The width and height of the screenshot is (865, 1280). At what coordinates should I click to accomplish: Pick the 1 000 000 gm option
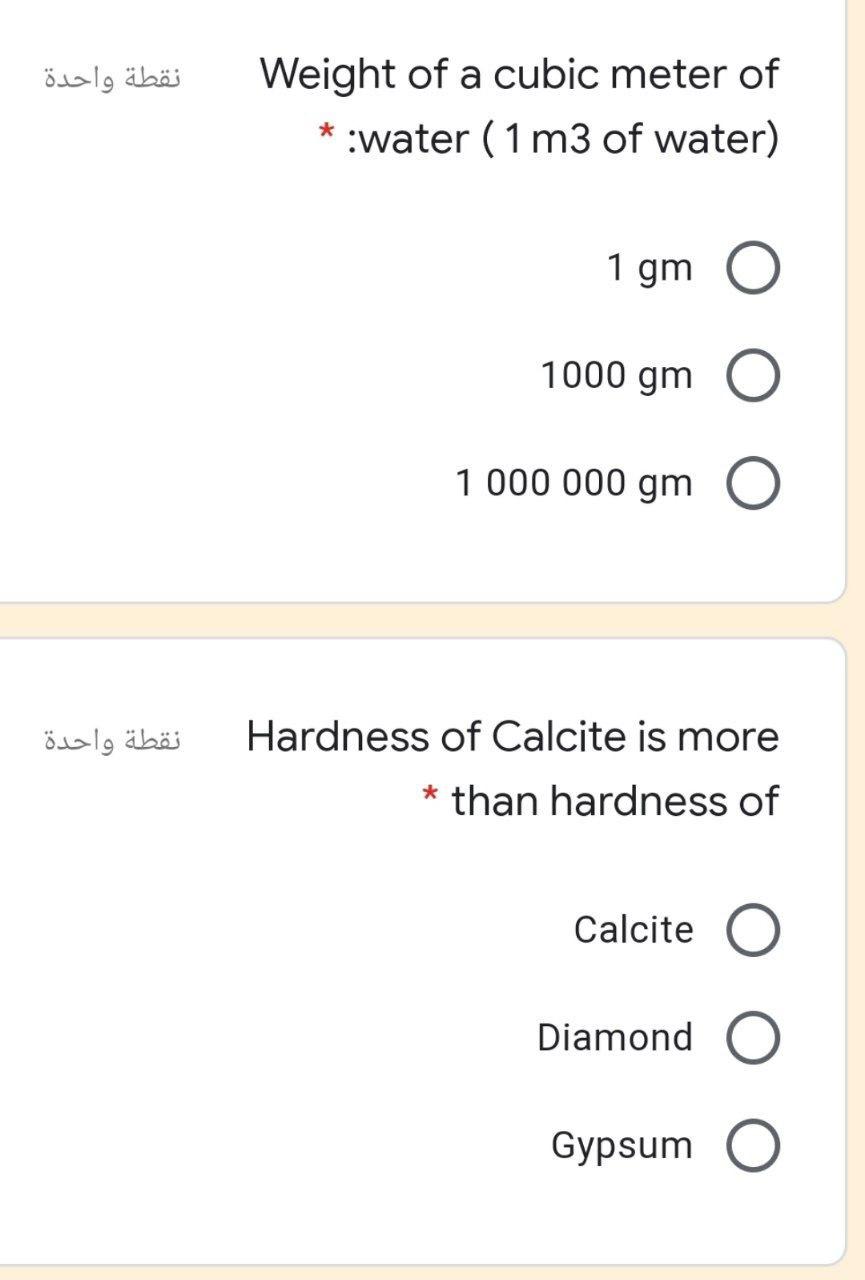pyautogui.click(x=755, y=486)
